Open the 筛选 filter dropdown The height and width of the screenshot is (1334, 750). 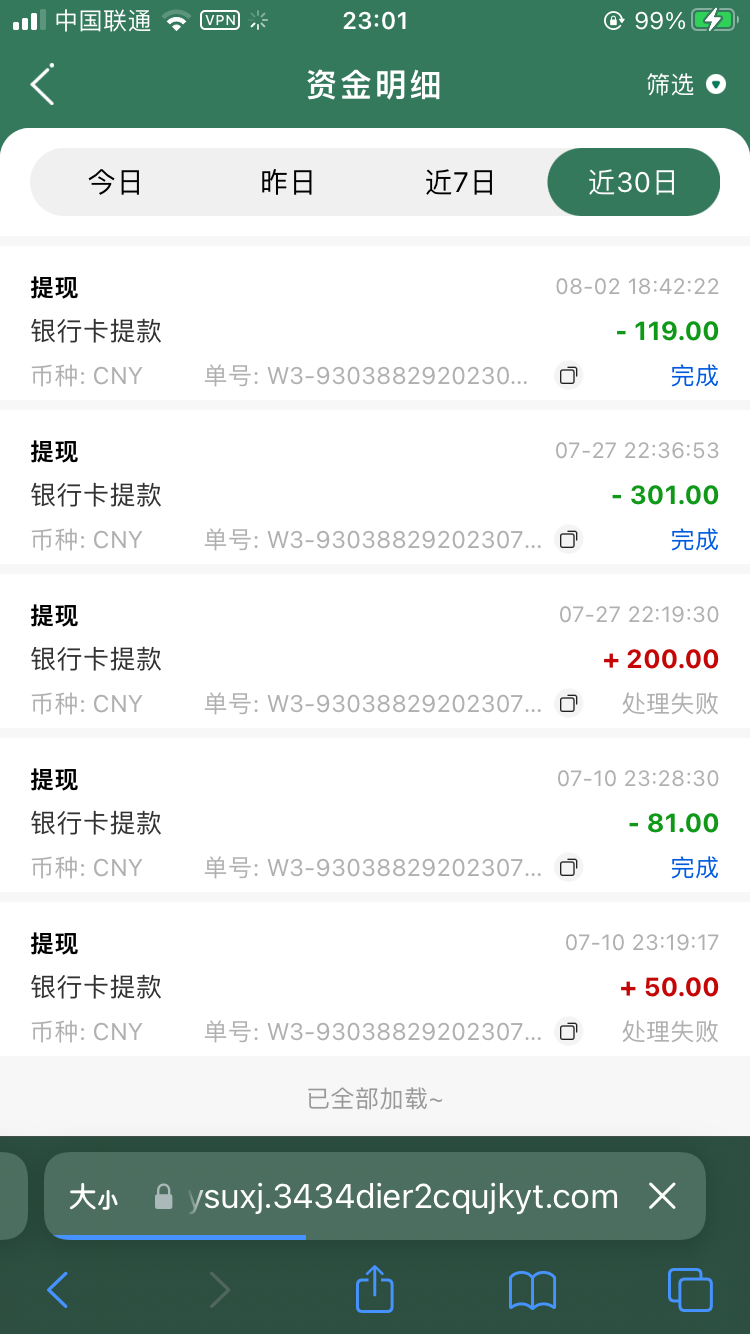685,85
